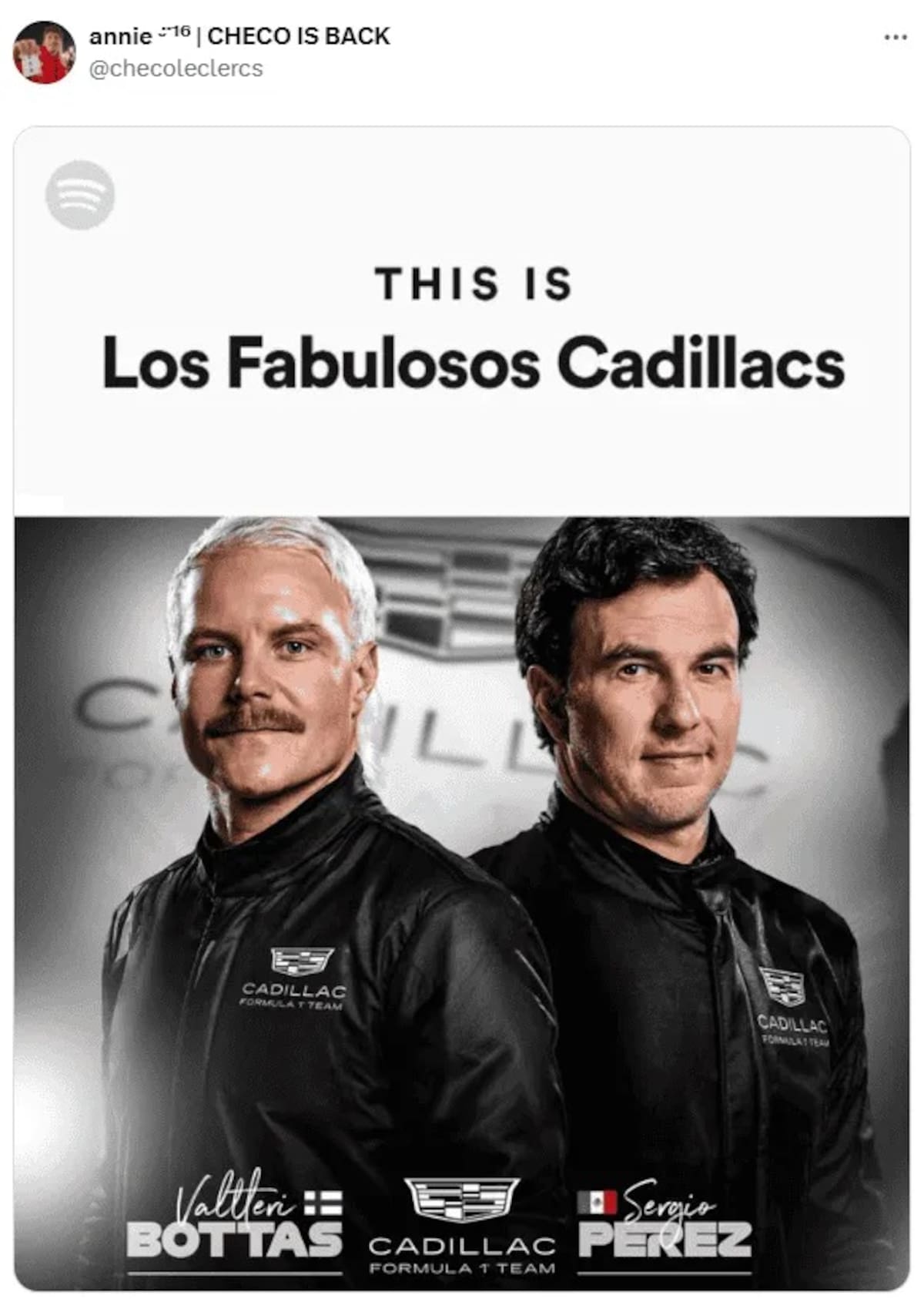
Task: Open the post's three-dot overflow menu
Action: [x=895, y=38]
